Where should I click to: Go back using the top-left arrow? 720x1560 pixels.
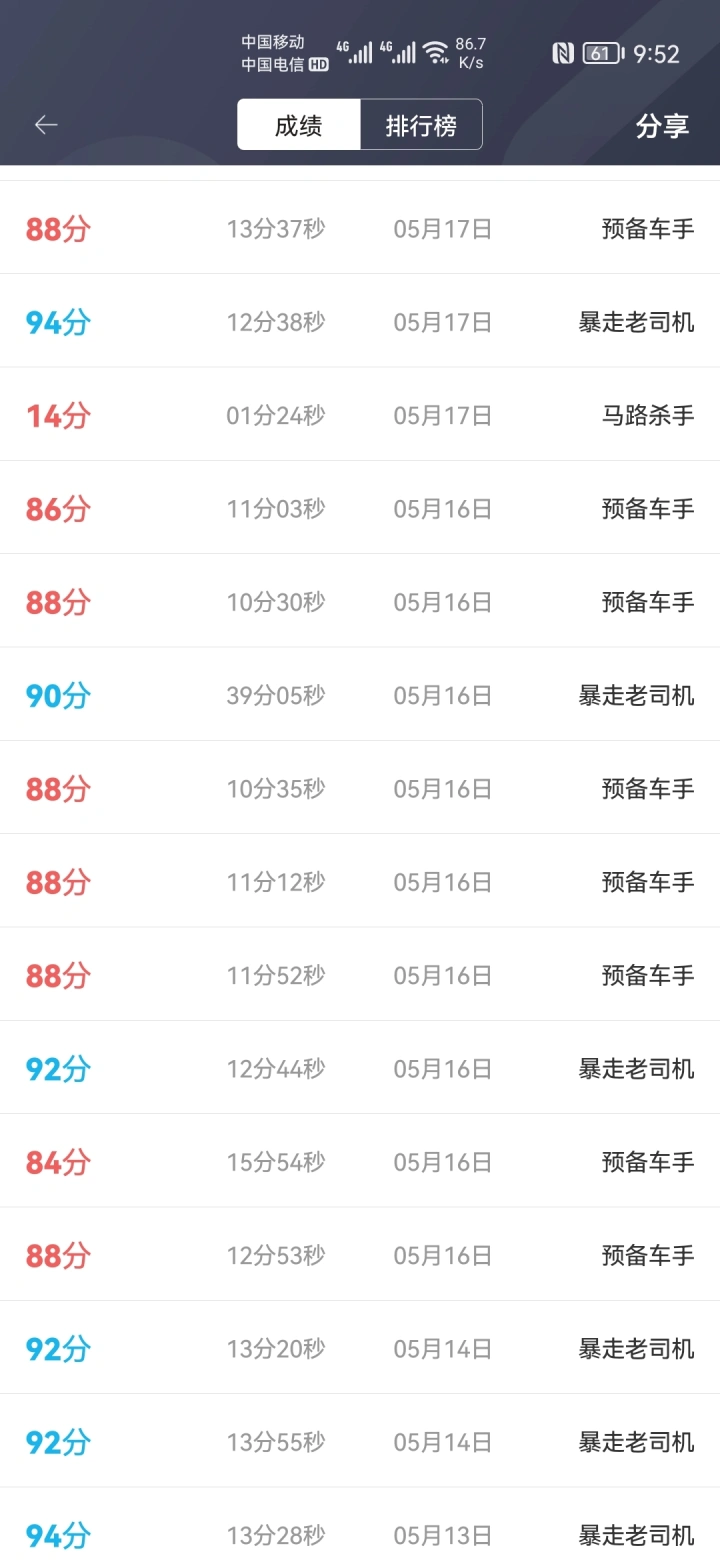click(x=46, y=125)
